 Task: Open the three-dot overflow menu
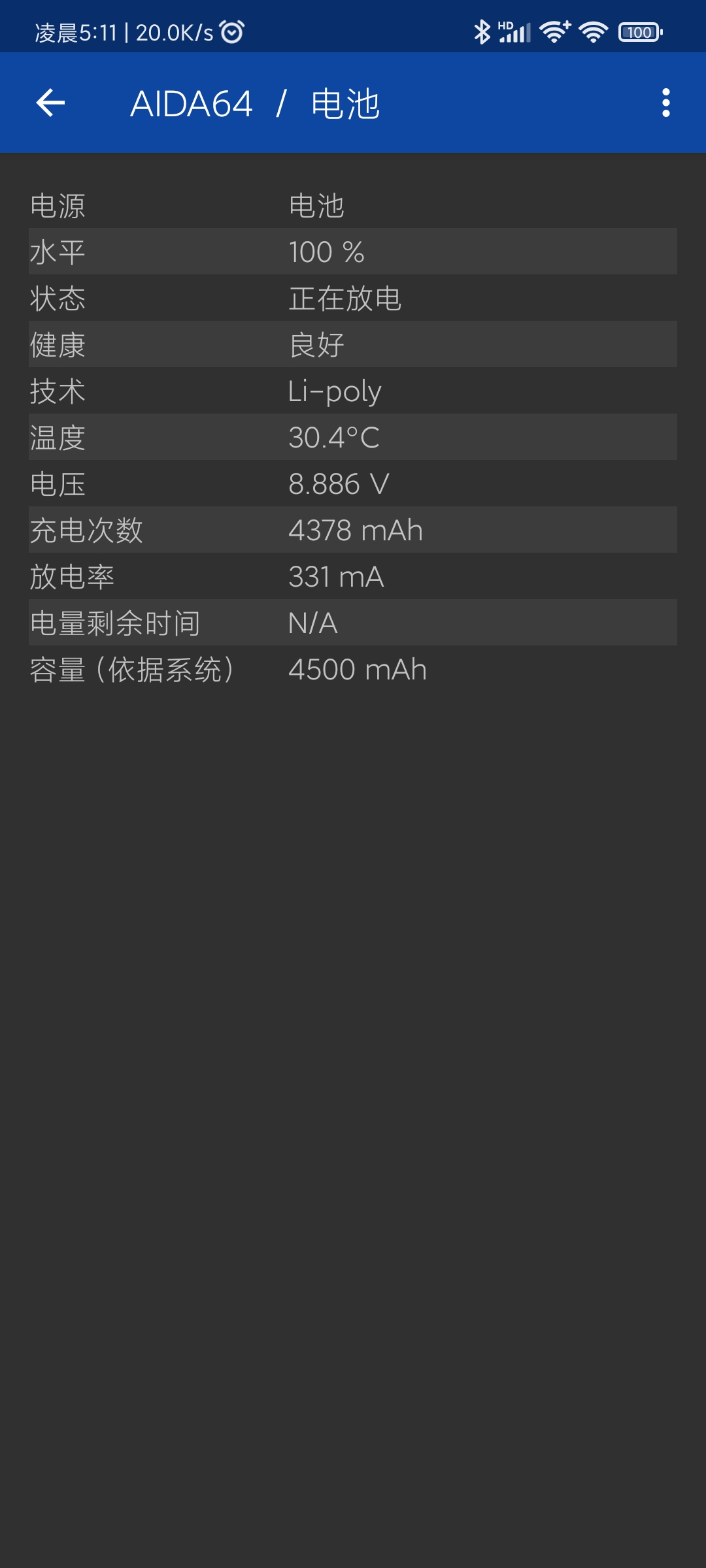665,103
